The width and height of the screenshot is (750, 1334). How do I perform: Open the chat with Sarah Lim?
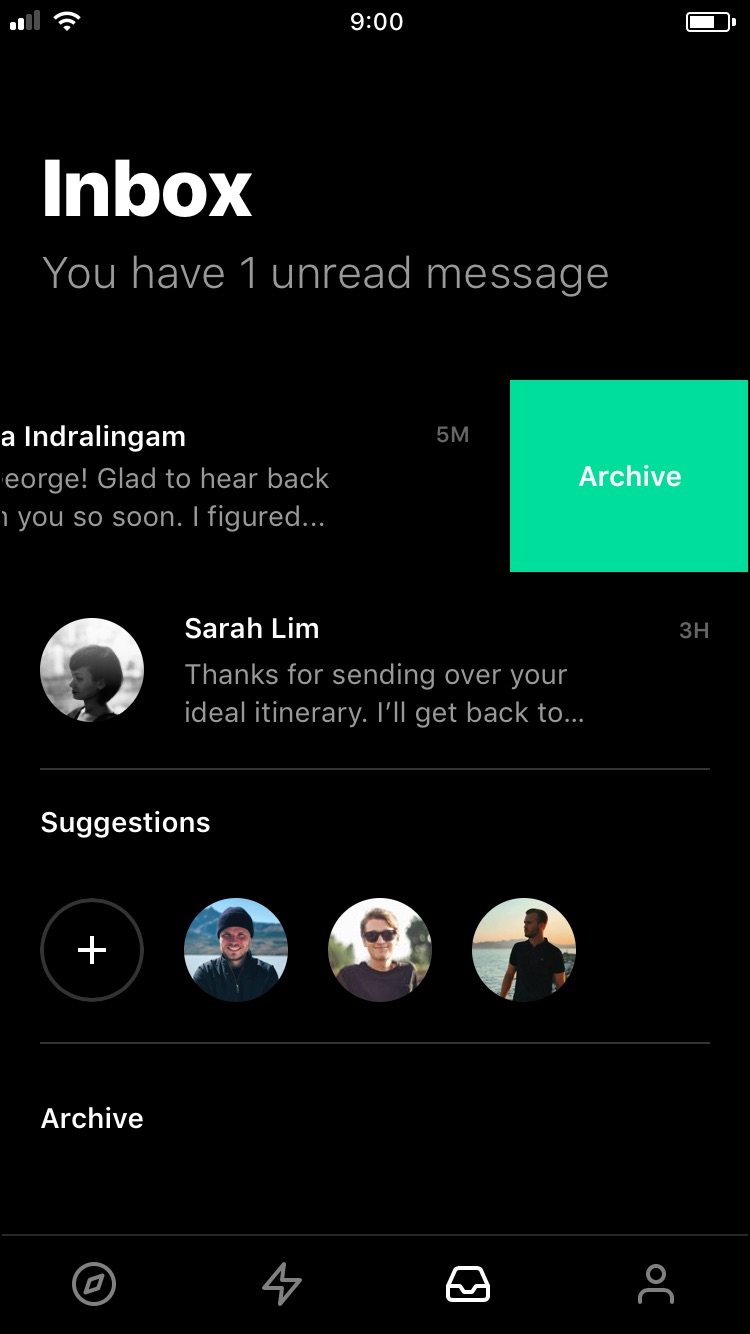point(375,670)
